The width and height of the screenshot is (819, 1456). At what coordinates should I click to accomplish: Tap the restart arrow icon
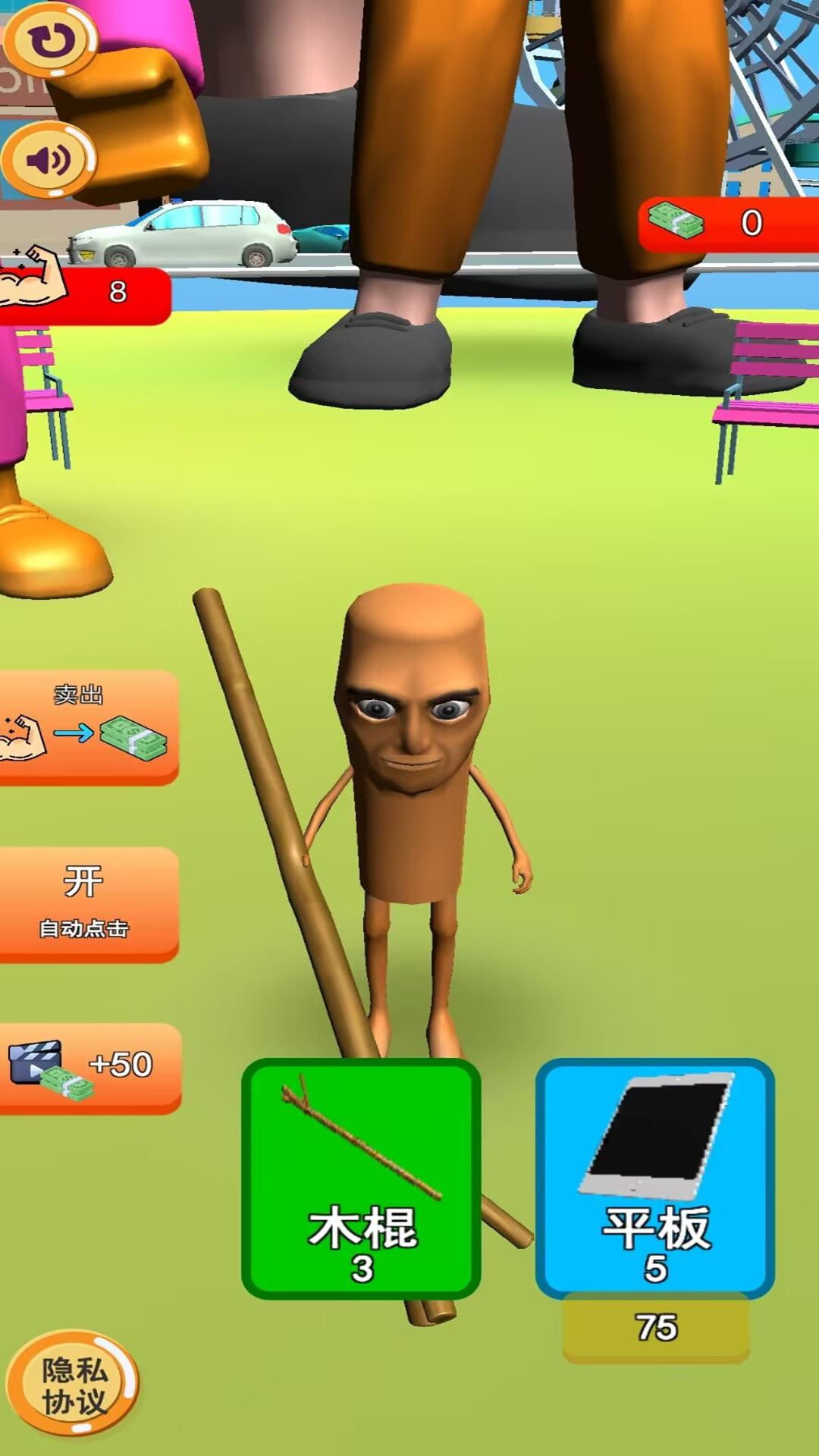tap(51, 39)
